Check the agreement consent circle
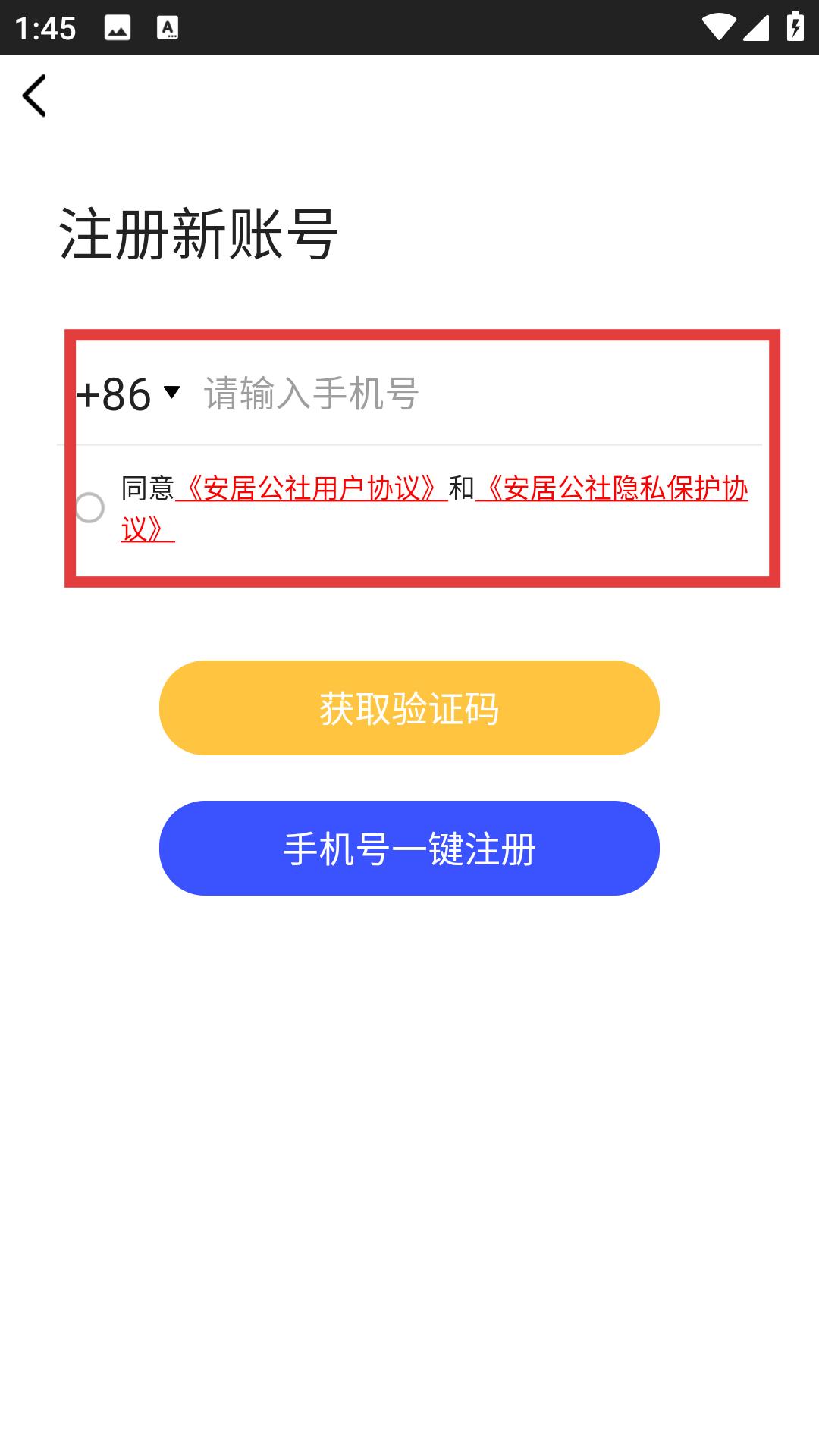 [x=89, y=507]
